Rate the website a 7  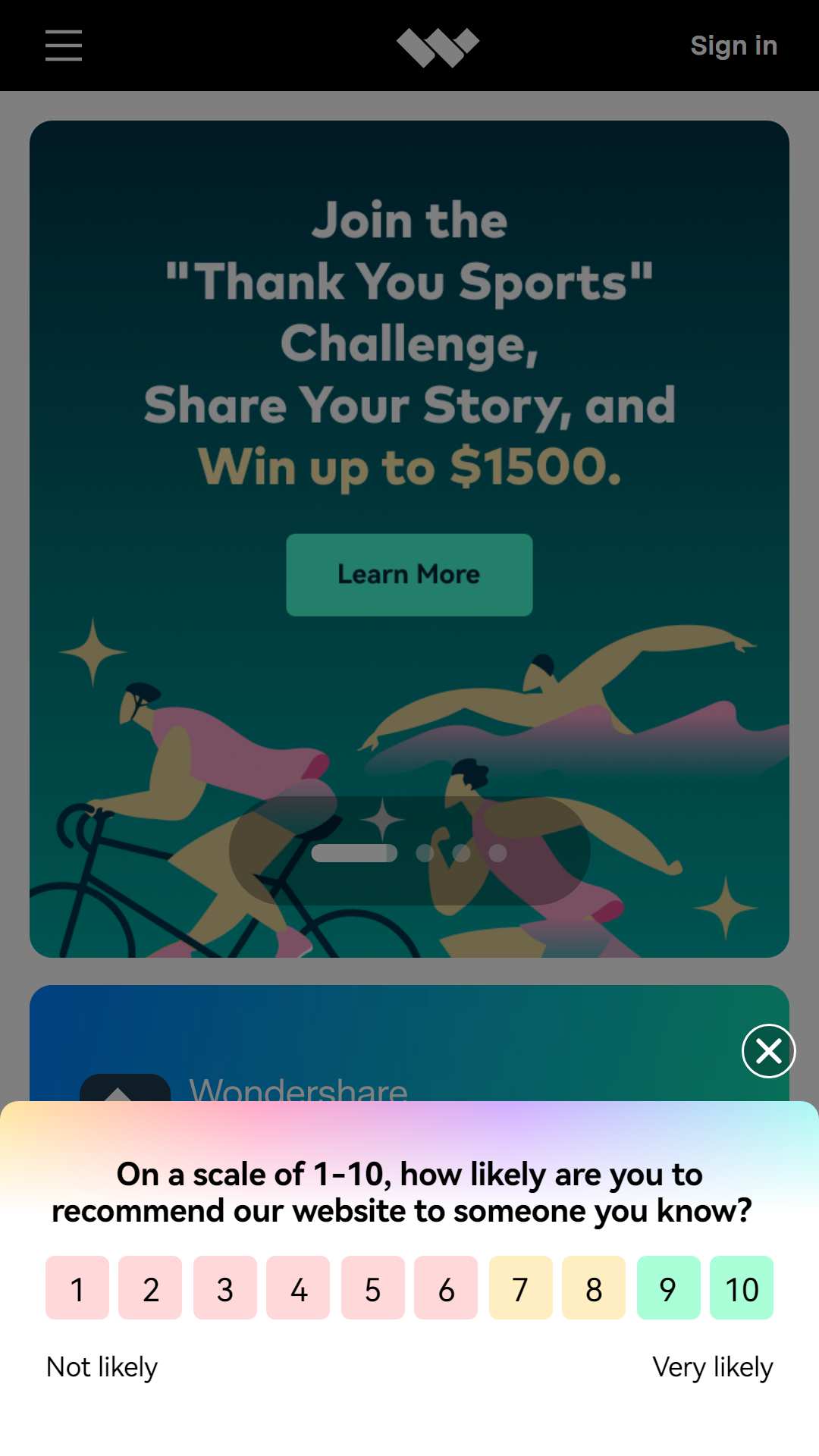point(521,1288)
